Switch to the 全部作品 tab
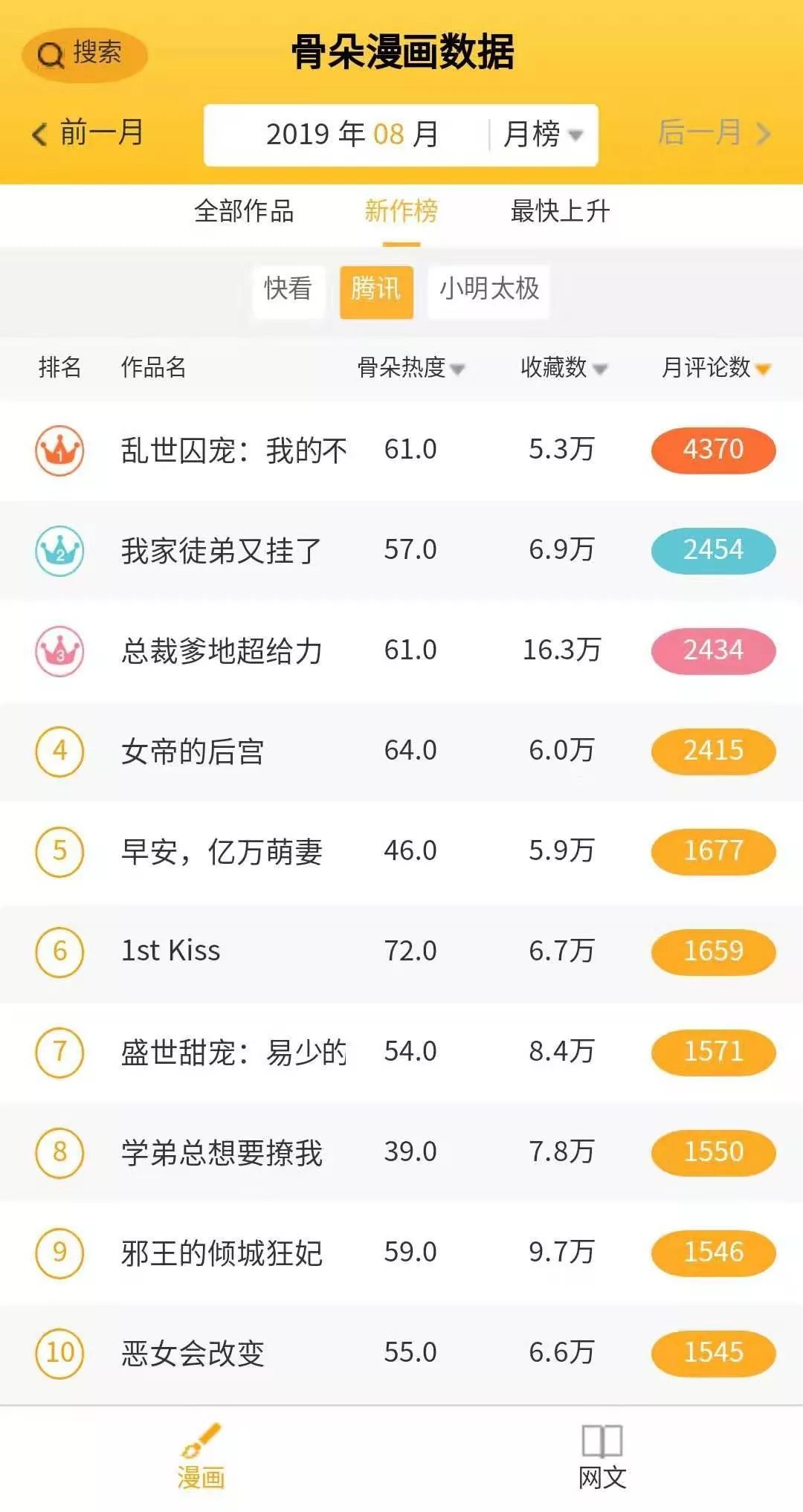This screenshot has height=1512, width=803. click(245, 213)
